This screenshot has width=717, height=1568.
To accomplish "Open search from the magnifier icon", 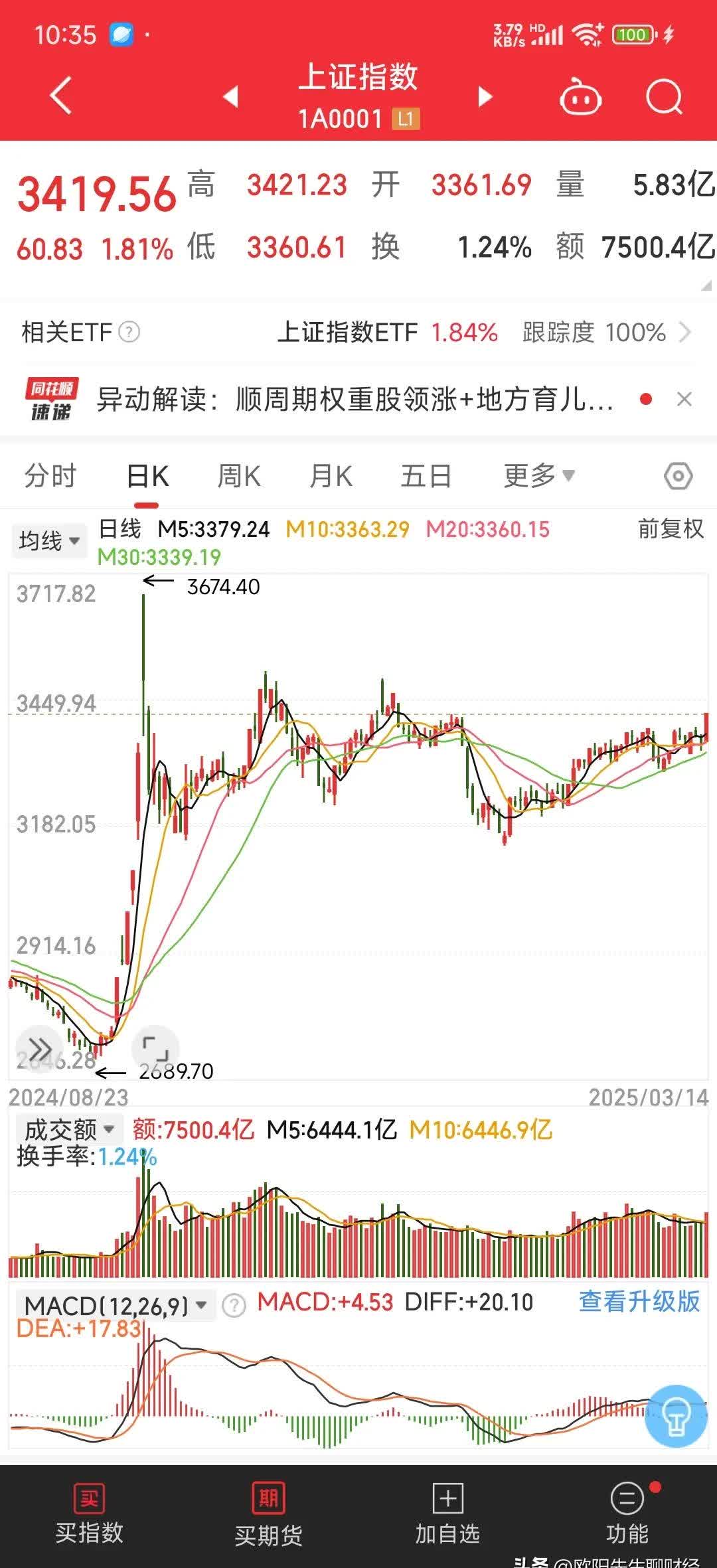I will pyautogui.click(x=665, y=98).
